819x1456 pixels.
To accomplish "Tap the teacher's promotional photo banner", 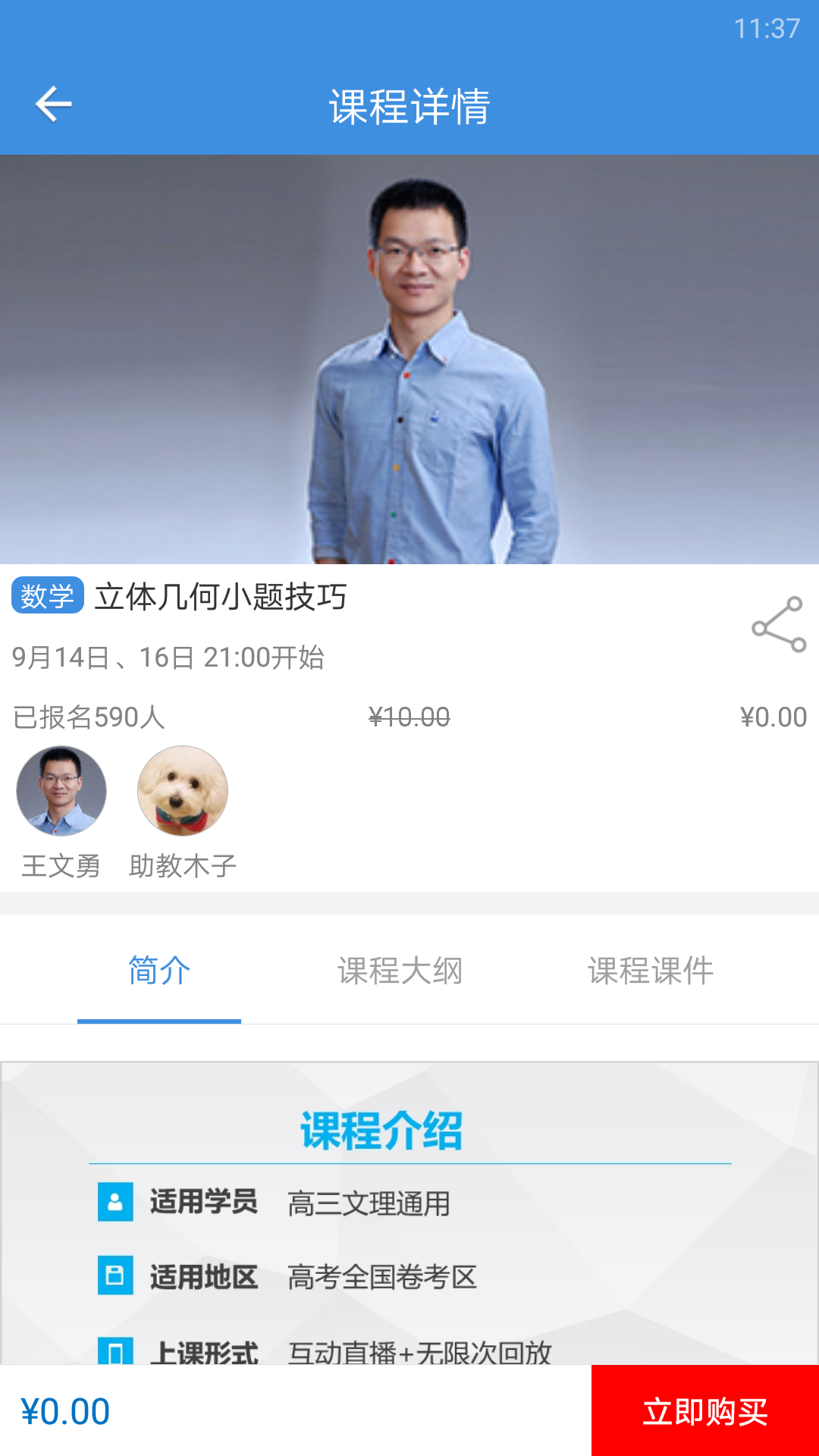I will (409, 356).
